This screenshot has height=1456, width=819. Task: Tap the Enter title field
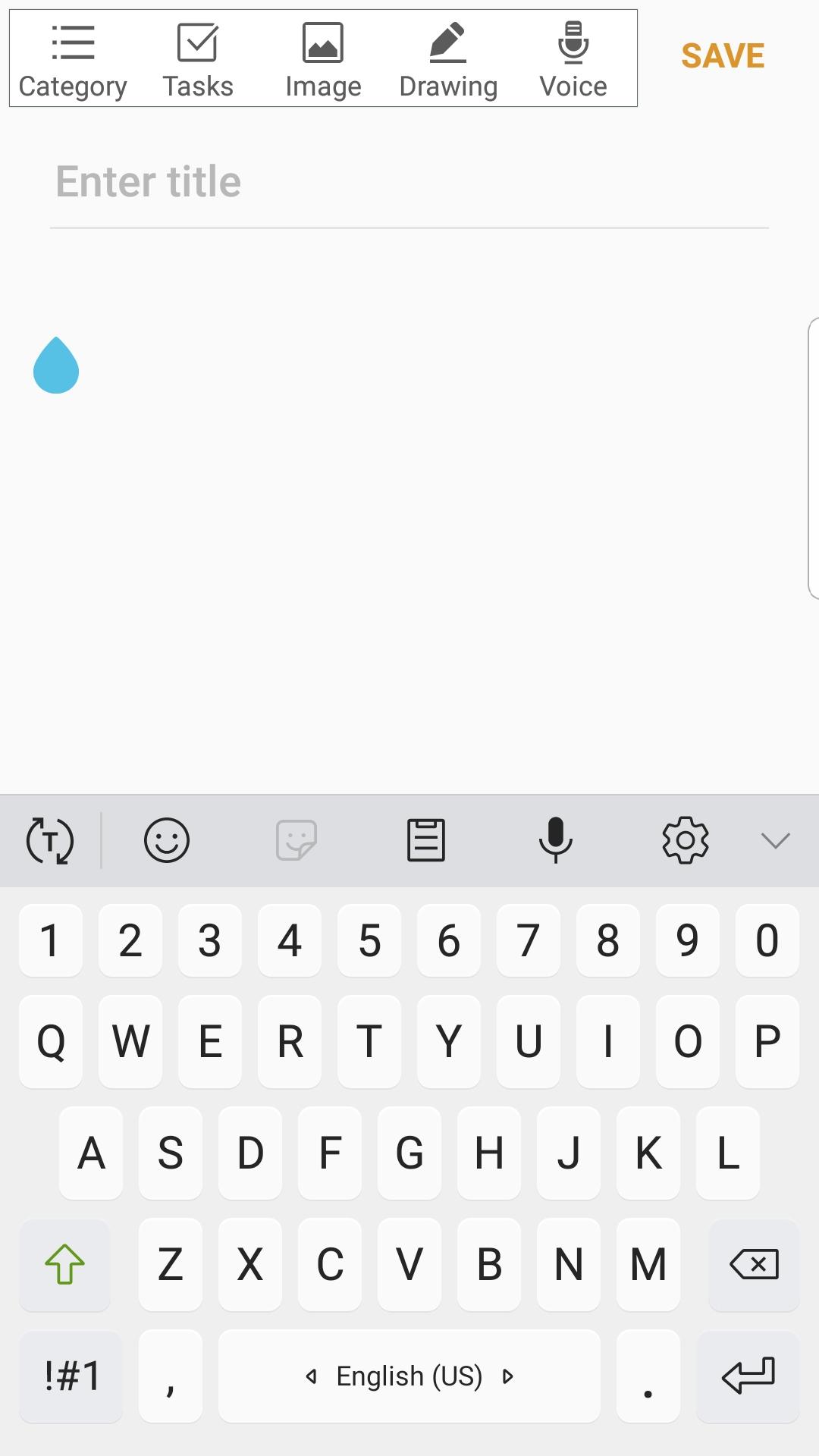point(409,182)
